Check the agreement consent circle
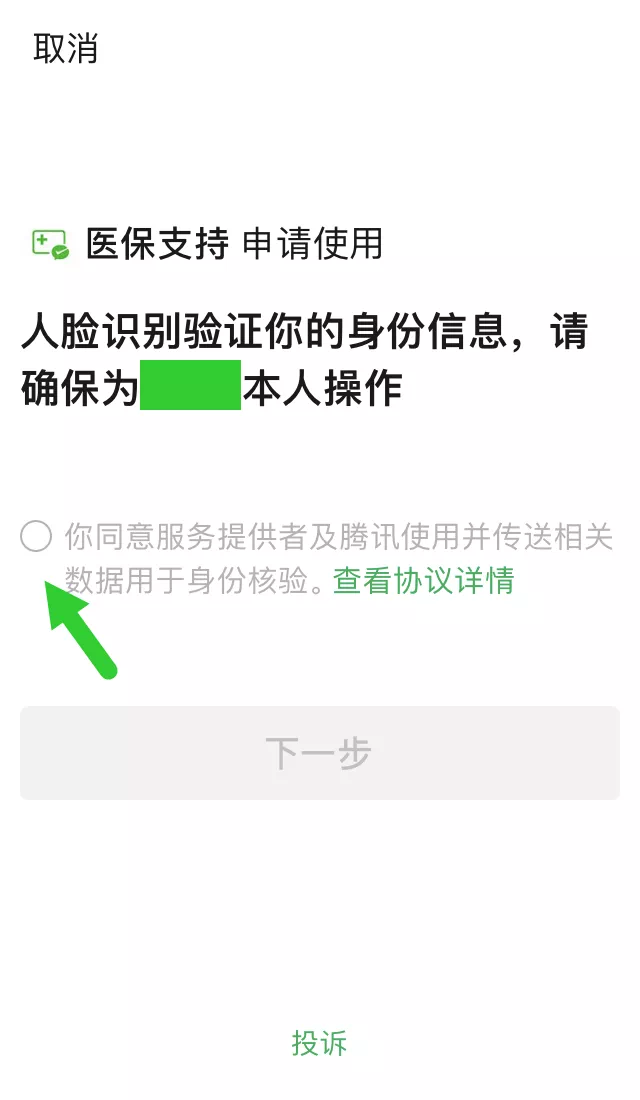640x1100 pixels. [x=36, y=537]
